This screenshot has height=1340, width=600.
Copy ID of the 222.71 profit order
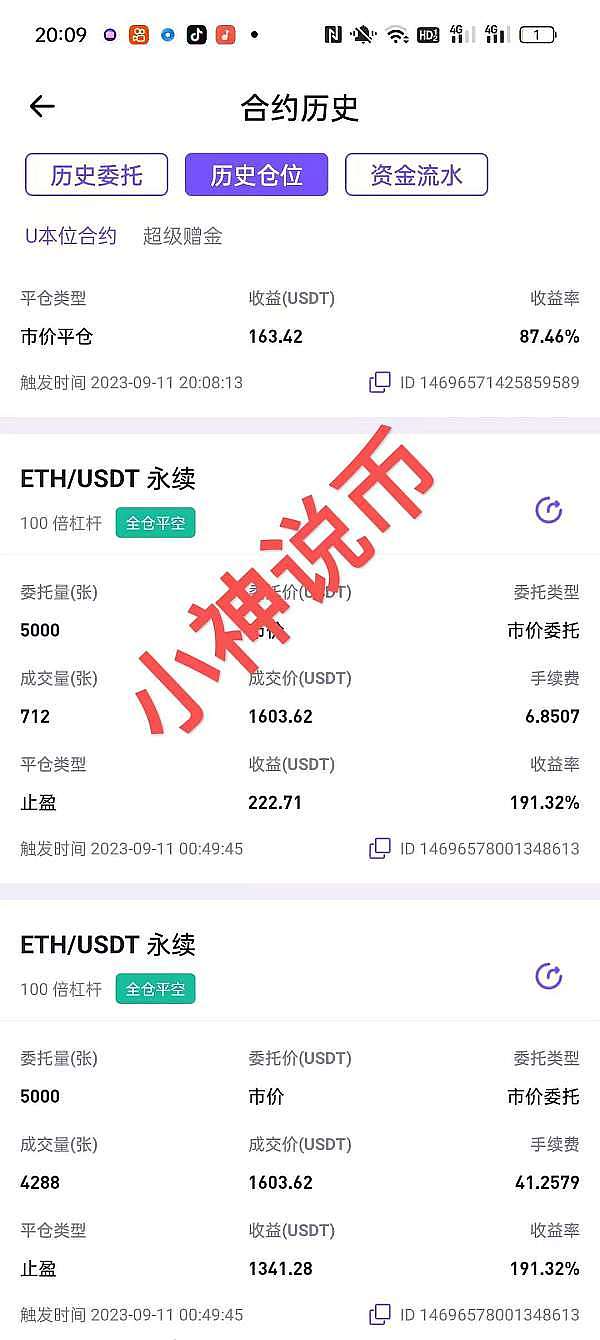pos(380,848)
